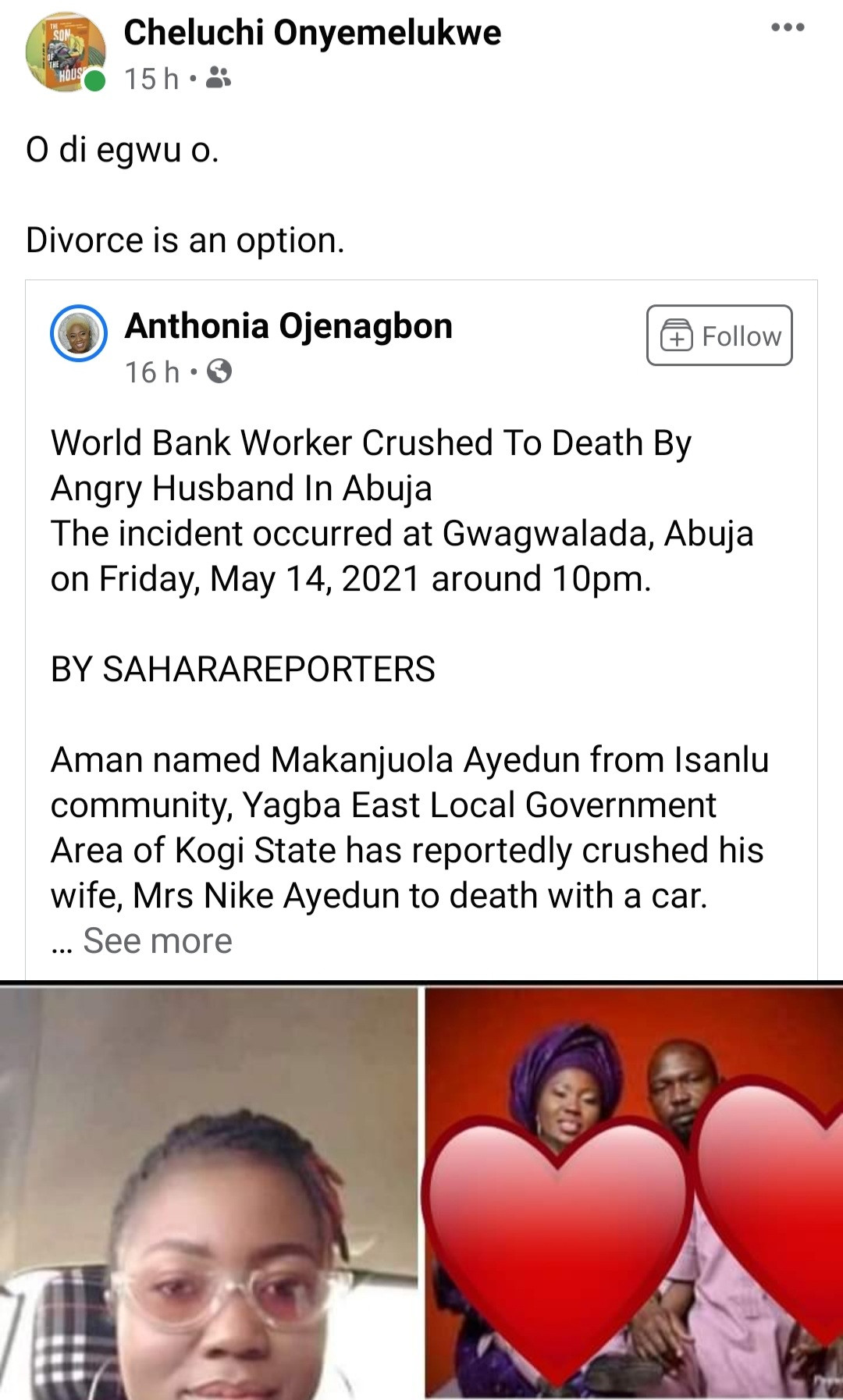Open the photo of woman with glasses

pyautogui.click(x=208, y=1194)
